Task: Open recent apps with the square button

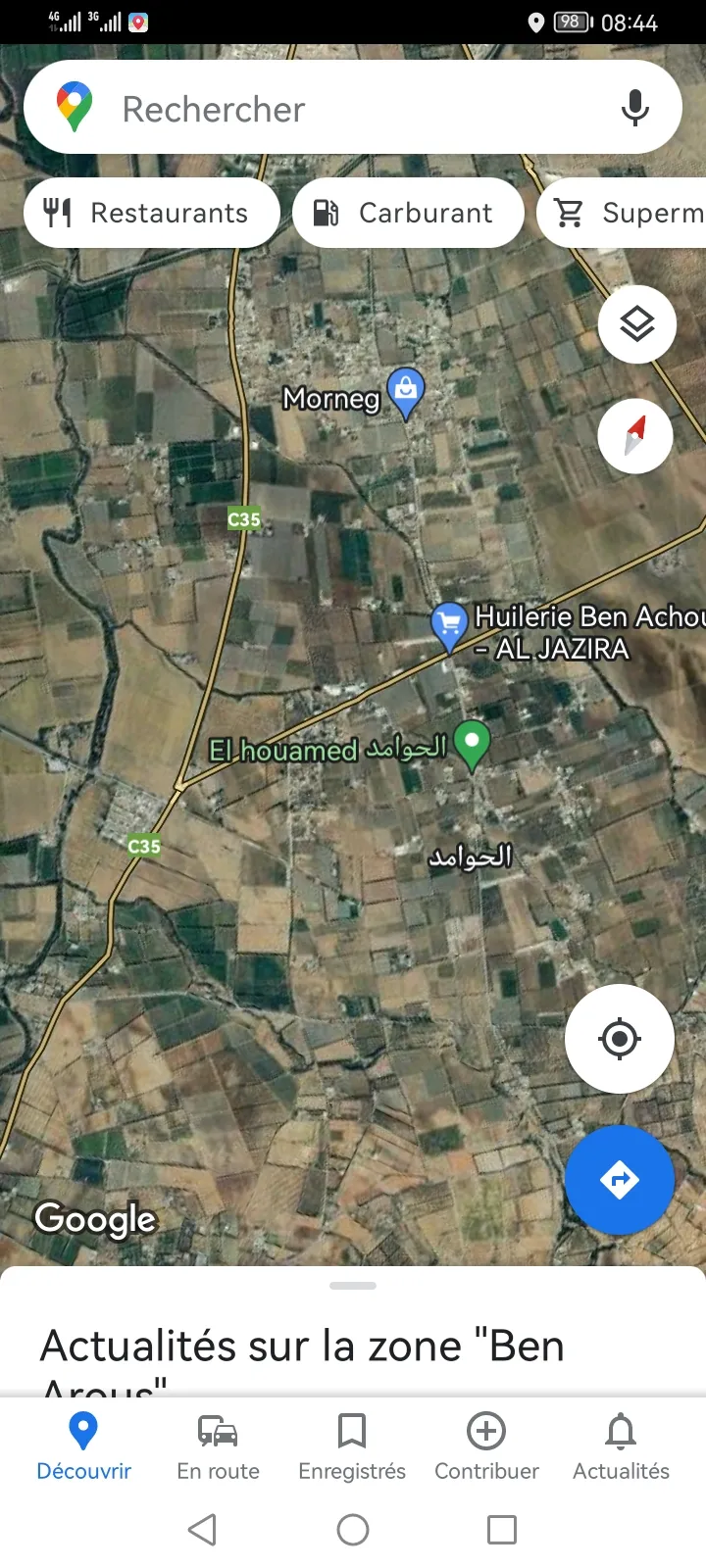Action: 502,1530
